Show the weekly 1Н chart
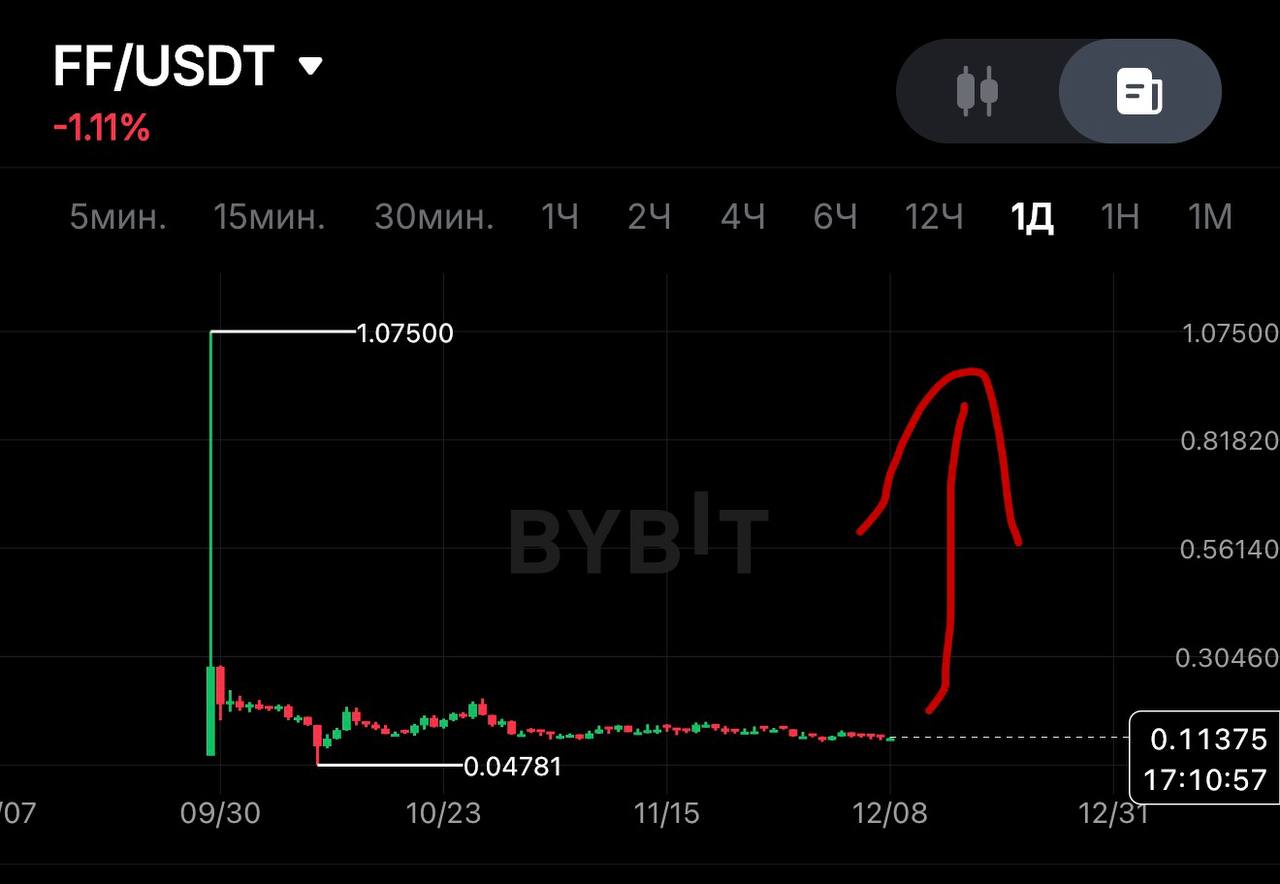1280x884 pixels. coord(1120,216)
